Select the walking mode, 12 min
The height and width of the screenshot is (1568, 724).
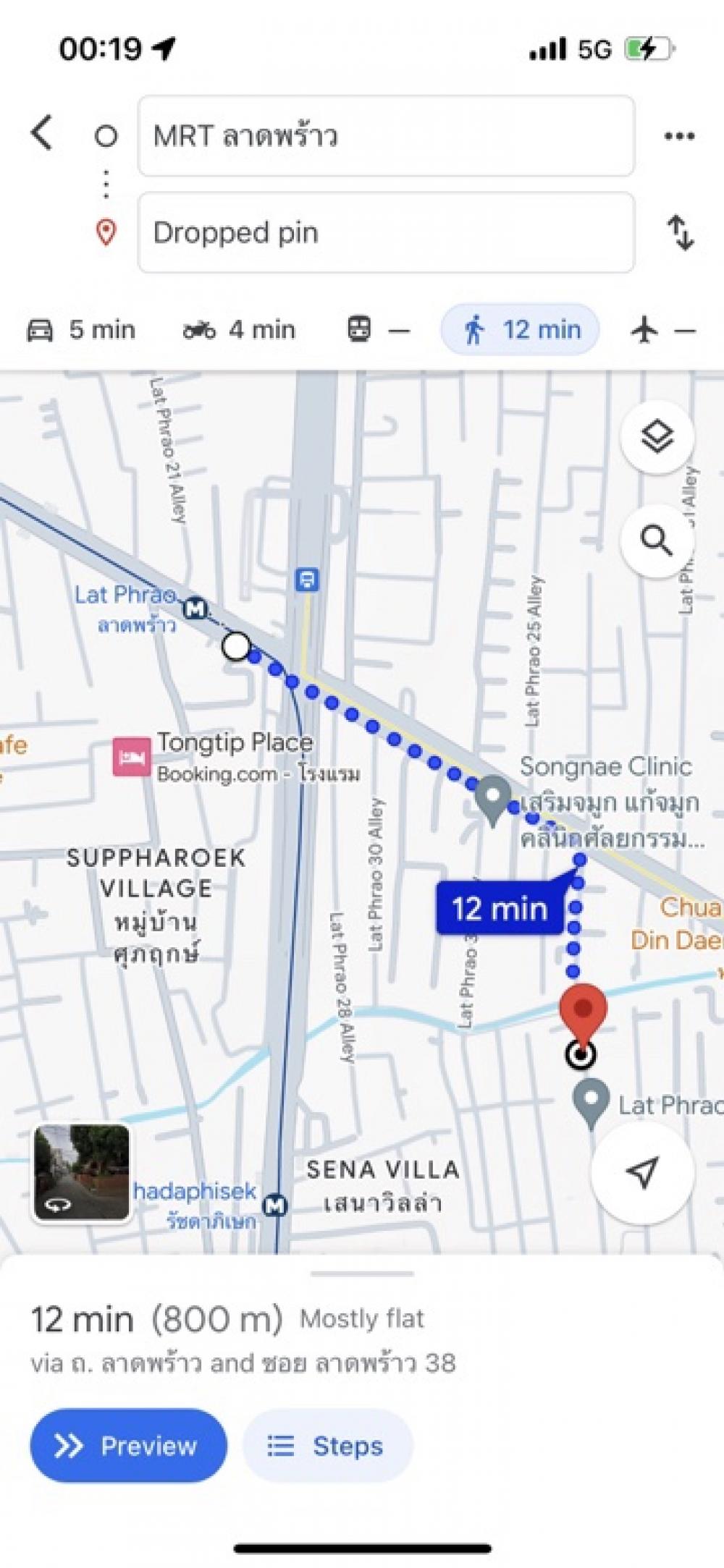[520, 330]
